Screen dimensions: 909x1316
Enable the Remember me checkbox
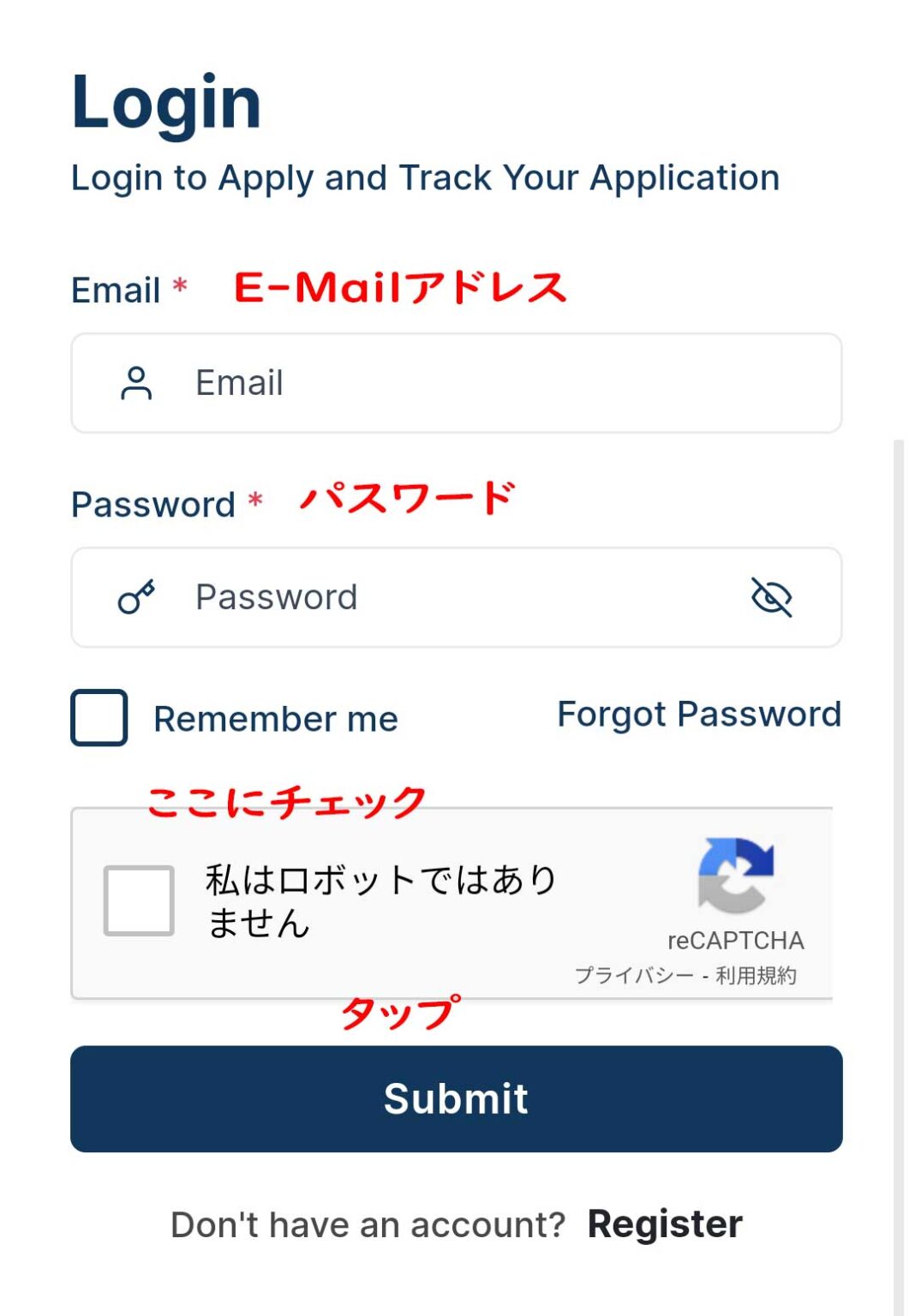98,719
